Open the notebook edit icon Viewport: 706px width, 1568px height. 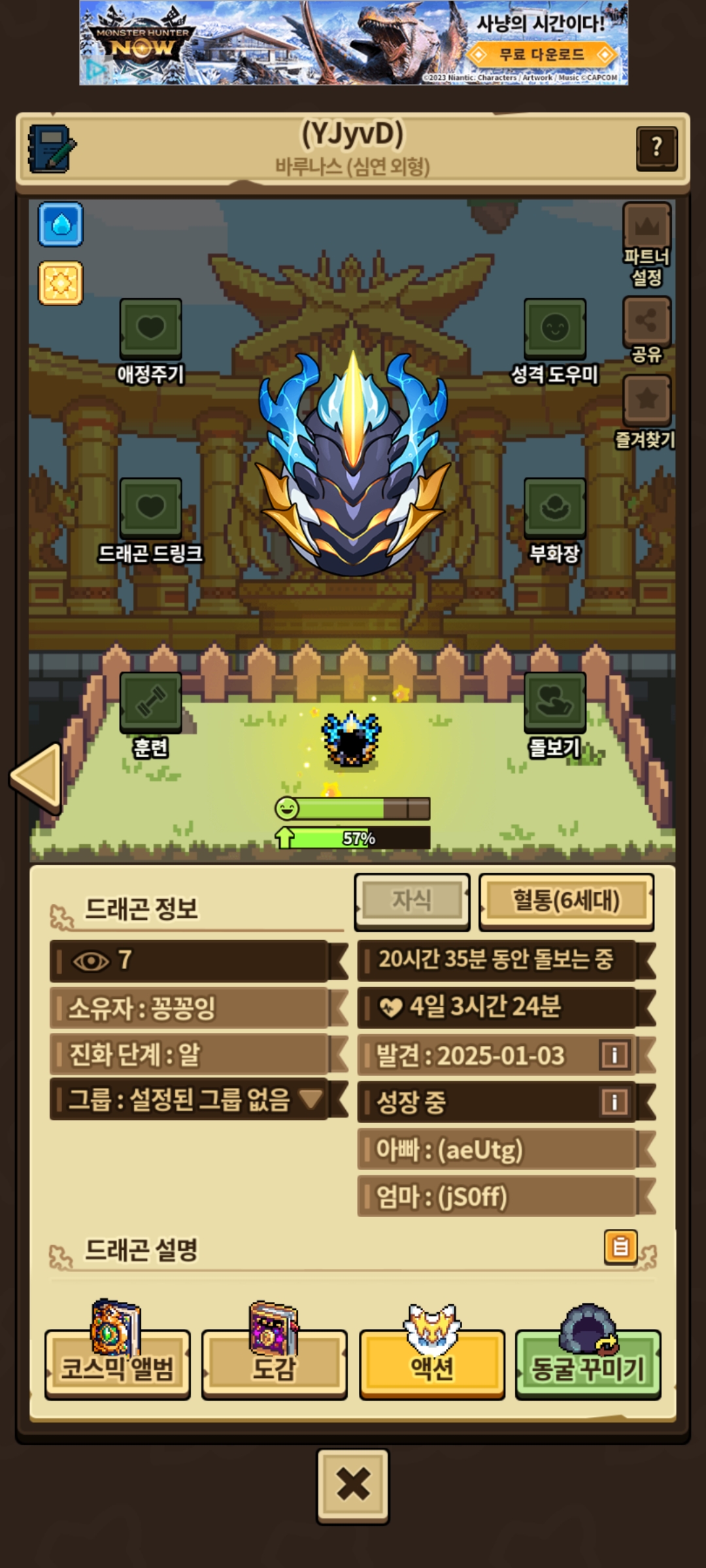point(51,148)
